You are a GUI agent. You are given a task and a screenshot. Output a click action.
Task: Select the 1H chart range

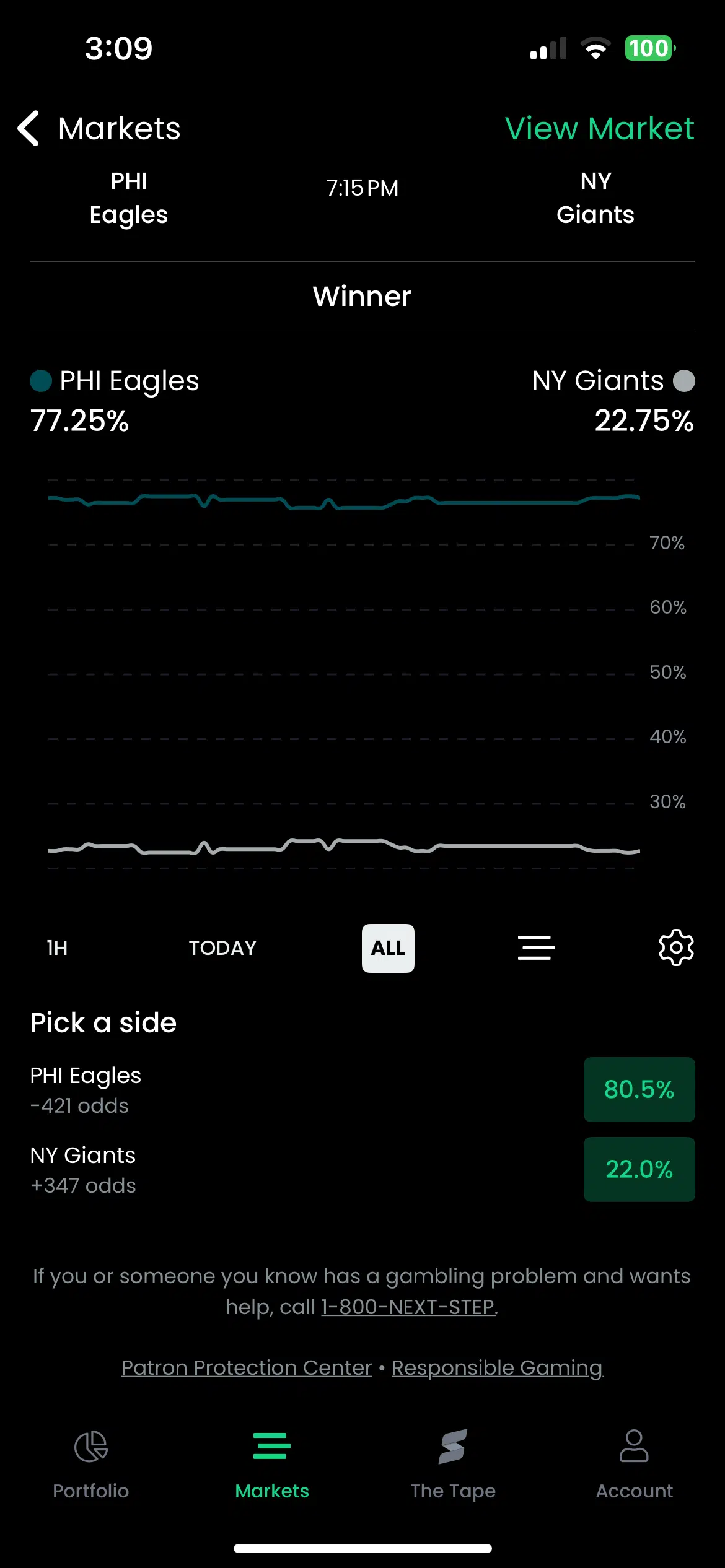pyautogui.click(x=57, y=948)
